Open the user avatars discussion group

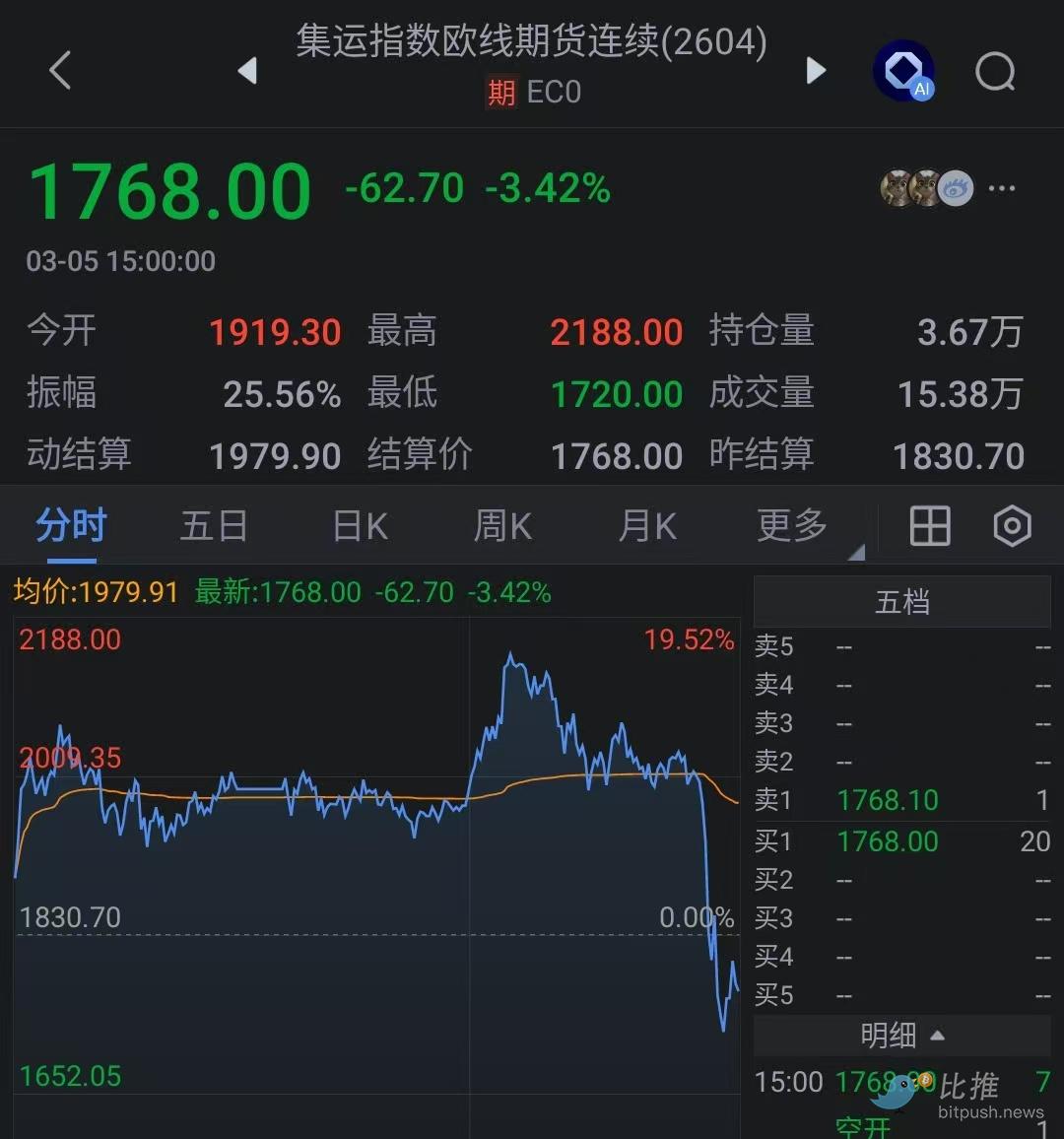[926, 187]
